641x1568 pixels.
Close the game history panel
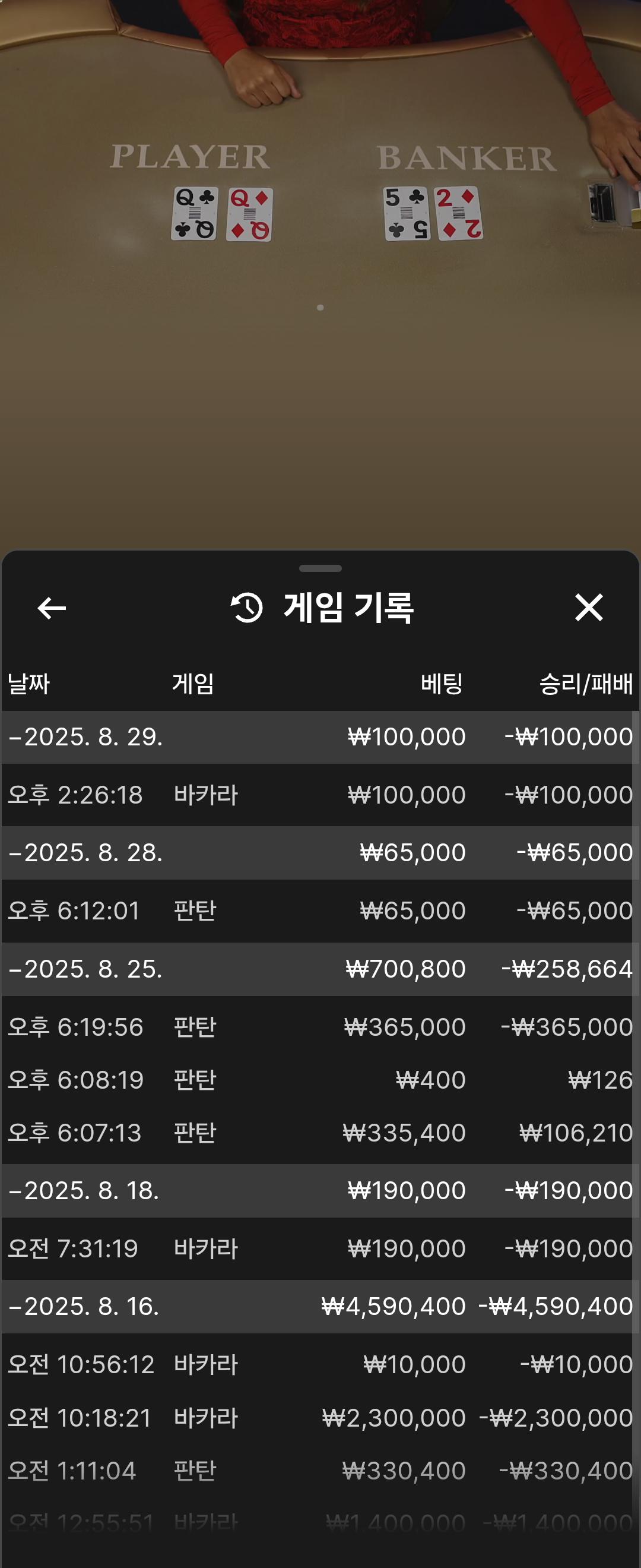(x=588, y=608)
